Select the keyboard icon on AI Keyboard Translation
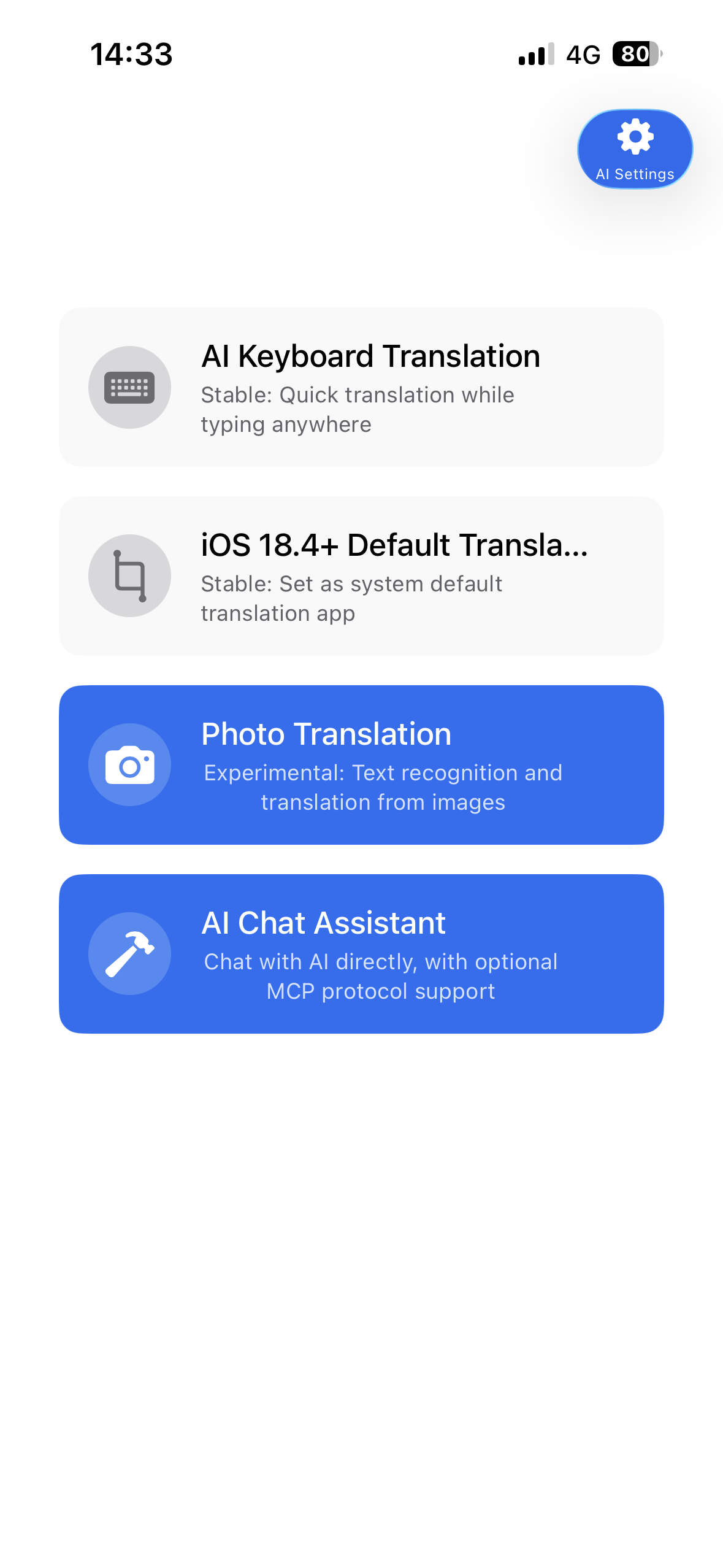The height and width of the screenshot is (1568, 723). (x=129, y=386)
